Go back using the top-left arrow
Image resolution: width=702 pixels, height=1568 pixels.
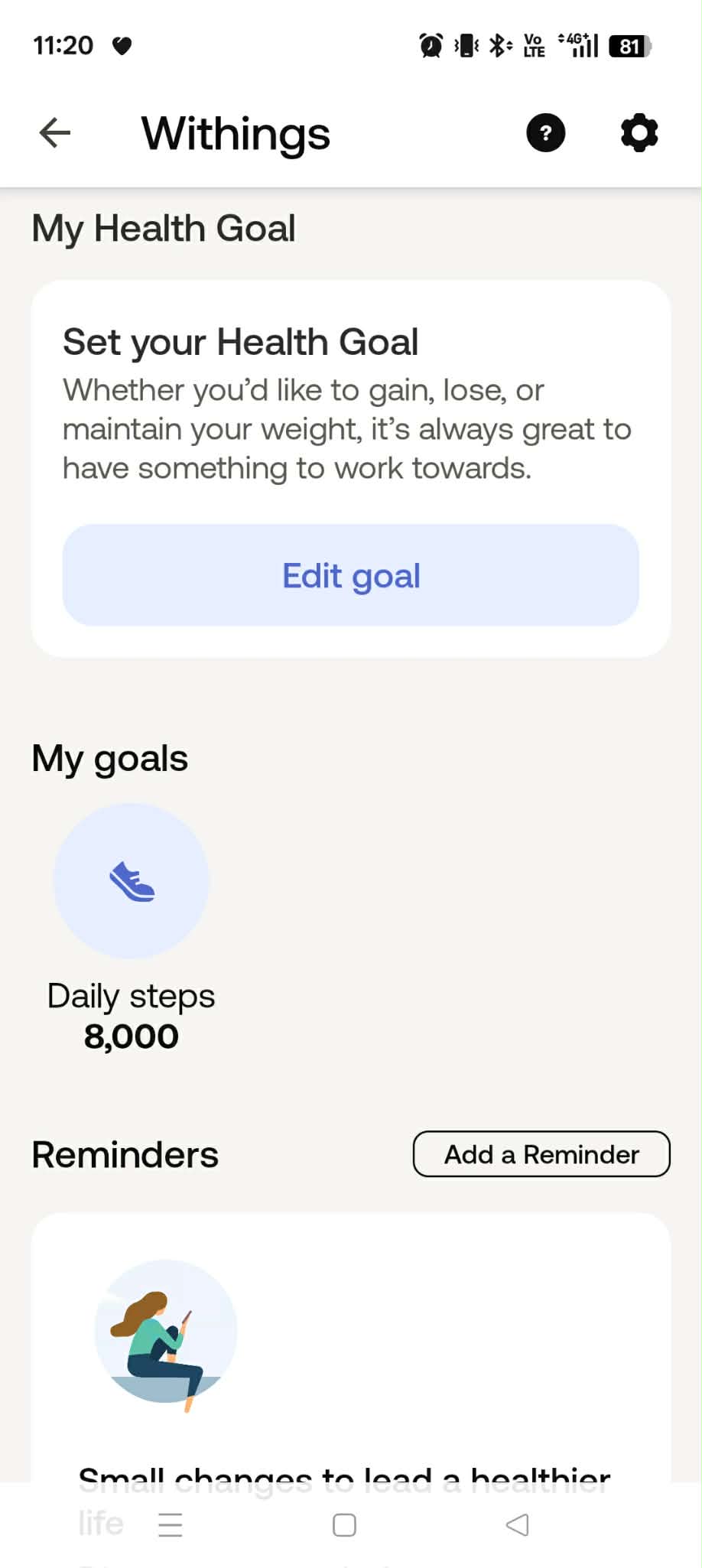55,133
